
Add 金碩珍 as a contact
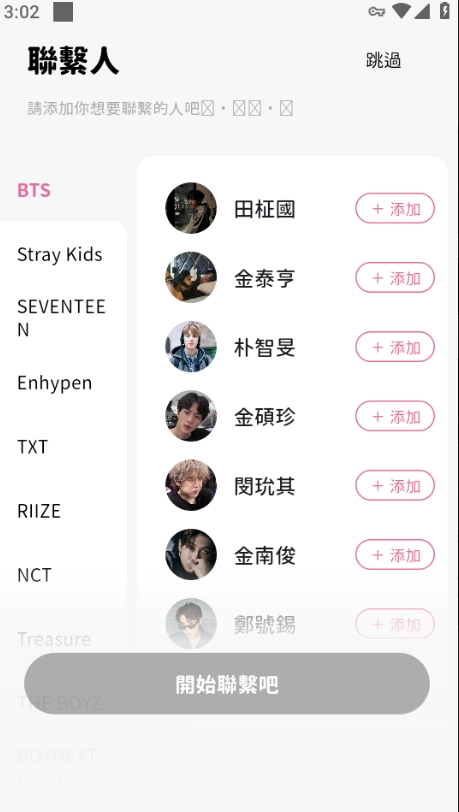pos(395,416)
